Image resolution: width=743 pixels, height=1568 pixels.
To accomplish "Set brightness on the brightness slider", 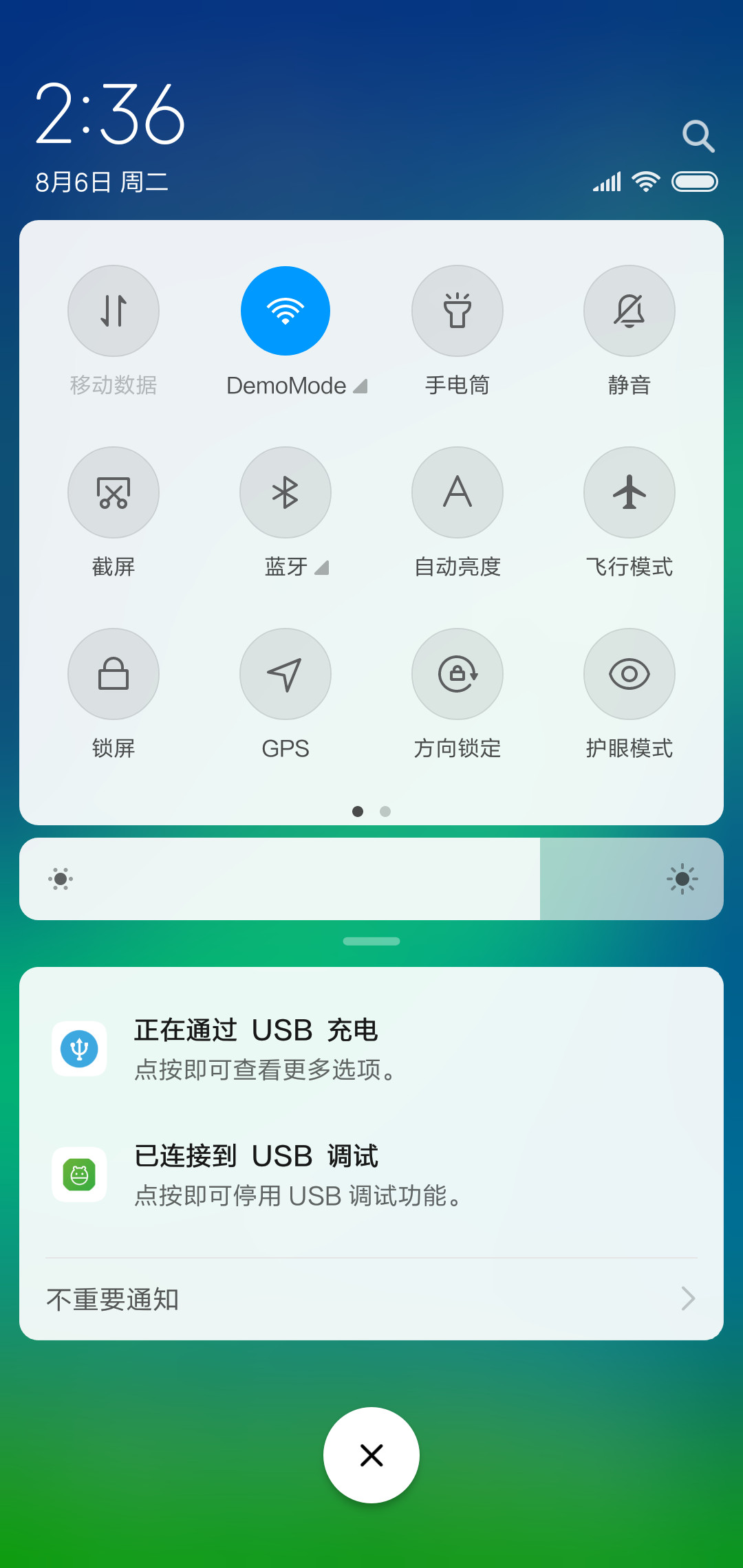I will pyautogui.click(x=371, y=879).
